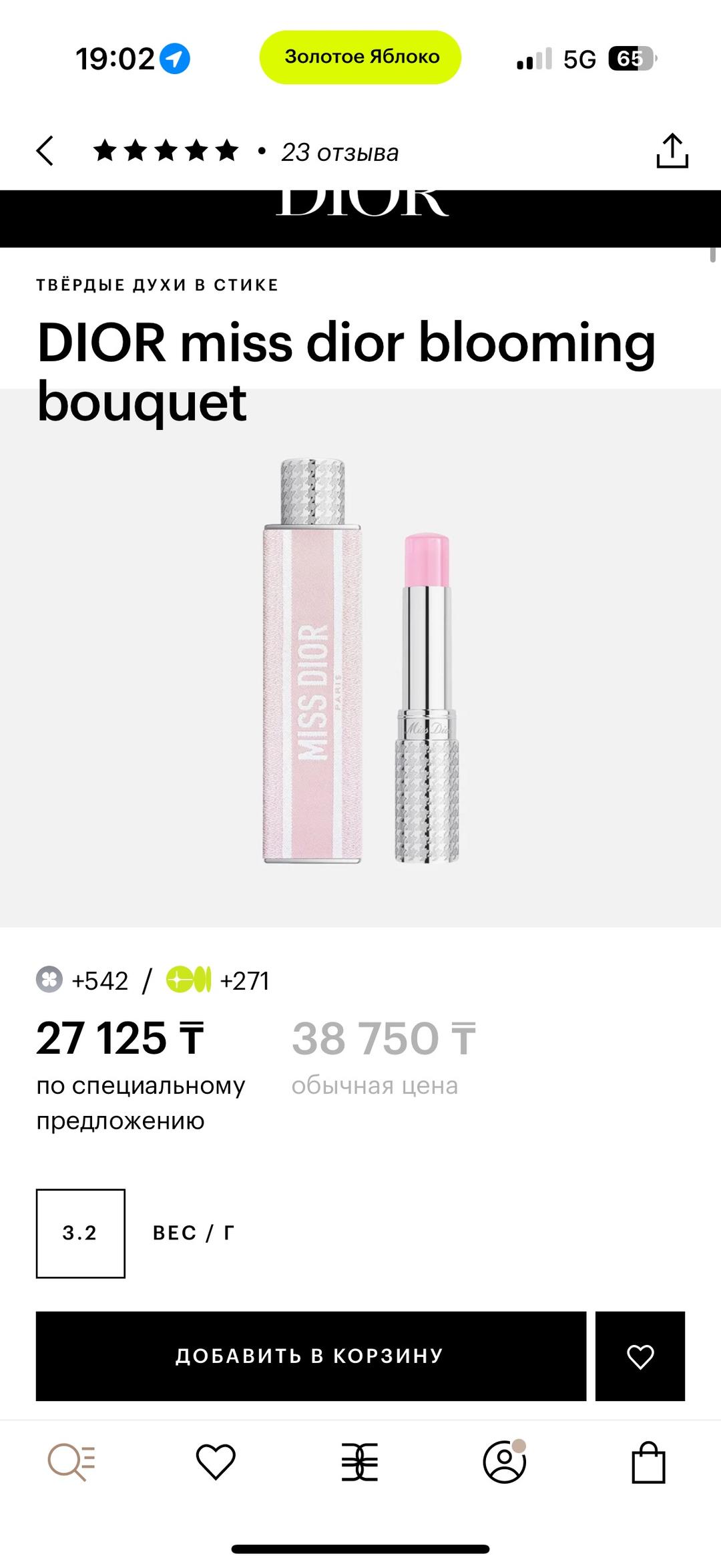Go back using the top-left arrow
This screenshot has height=1568, width=721.
pyautogui.click(x=45, y=151)
